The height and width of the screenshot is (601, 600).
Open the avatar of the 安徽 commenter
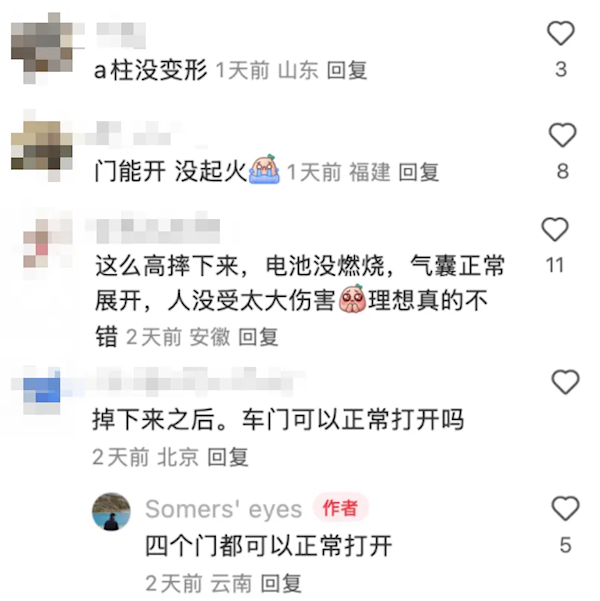click(x=42, y=240)
